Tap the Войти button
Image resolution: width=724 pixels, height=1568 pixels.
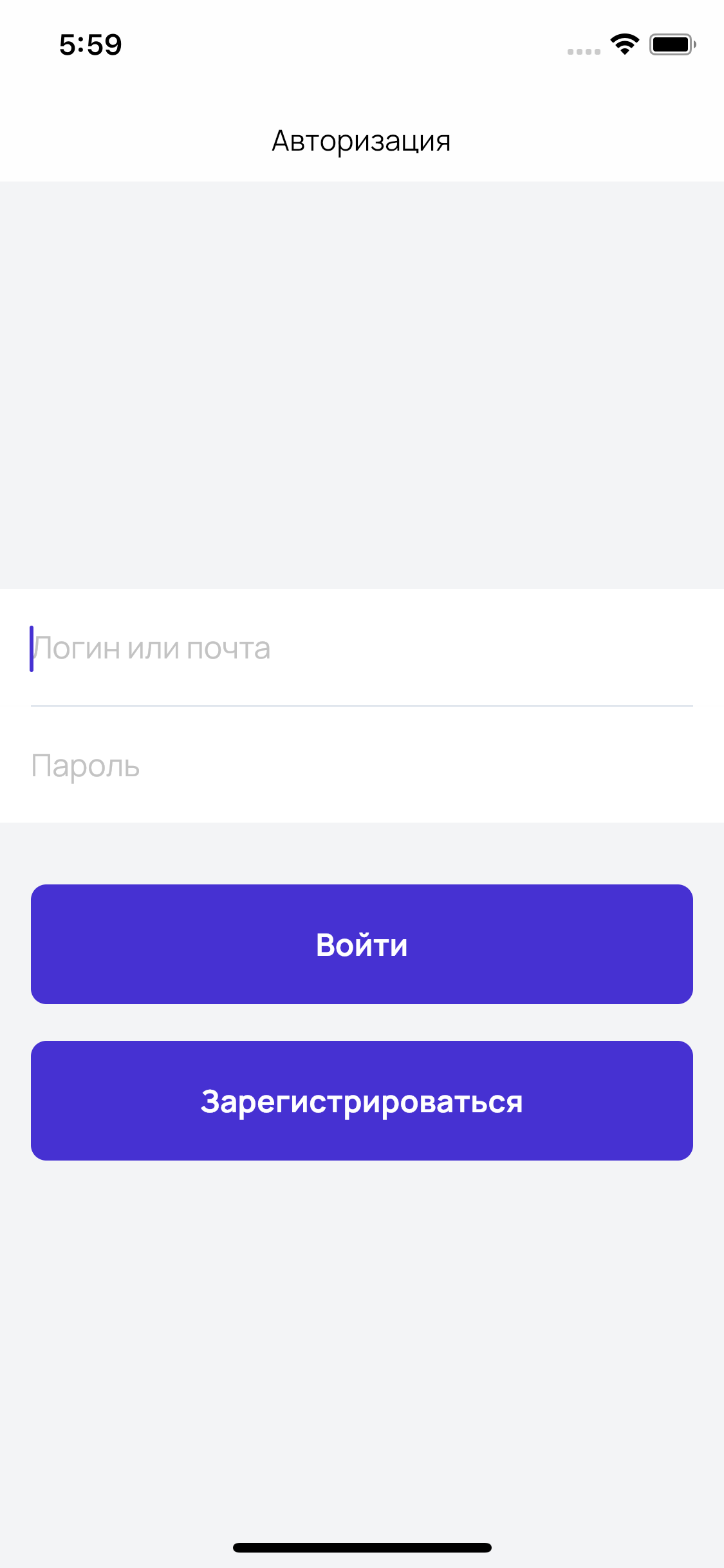362,944
